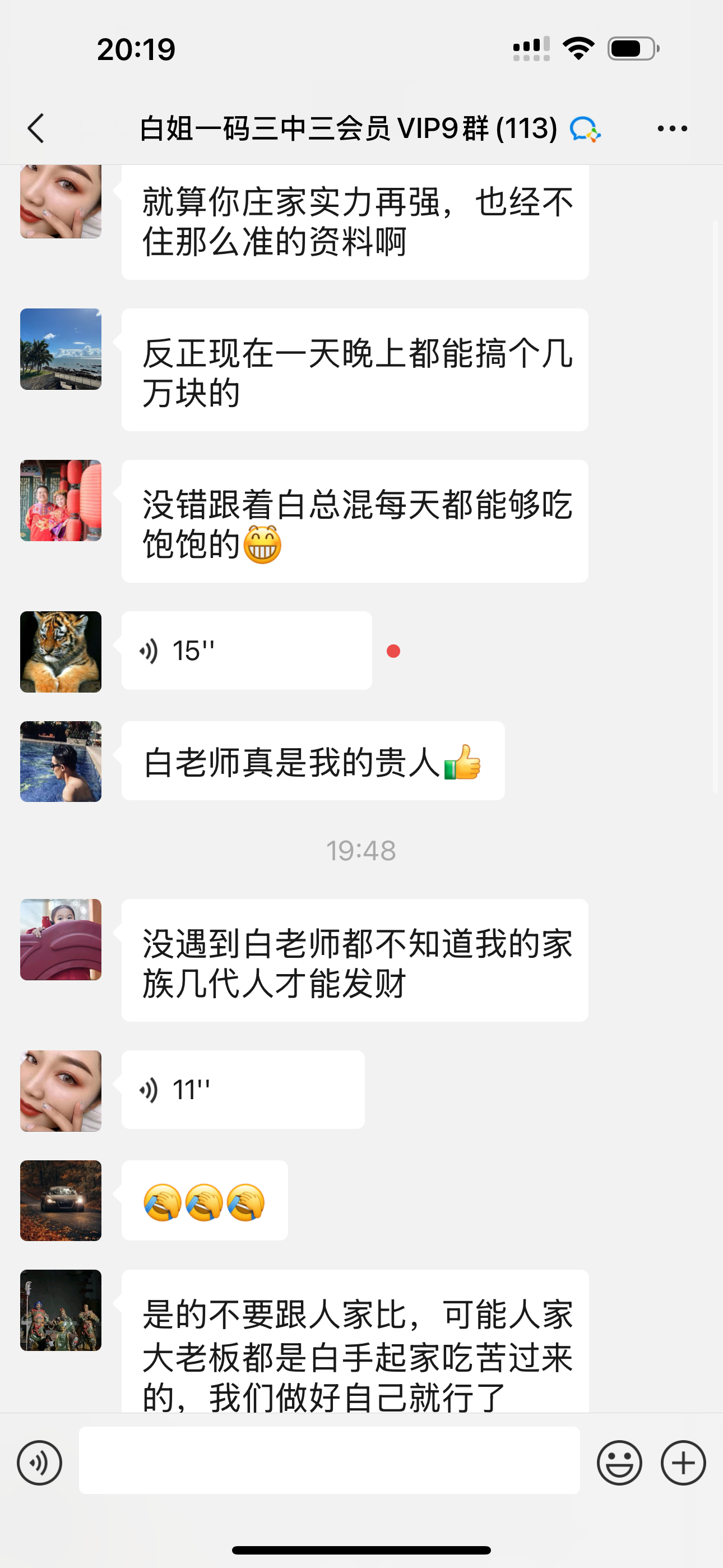Open the tiger avatar's profile
The width and height of the screenshot is (723, 1568).
(x=61, y=652)
